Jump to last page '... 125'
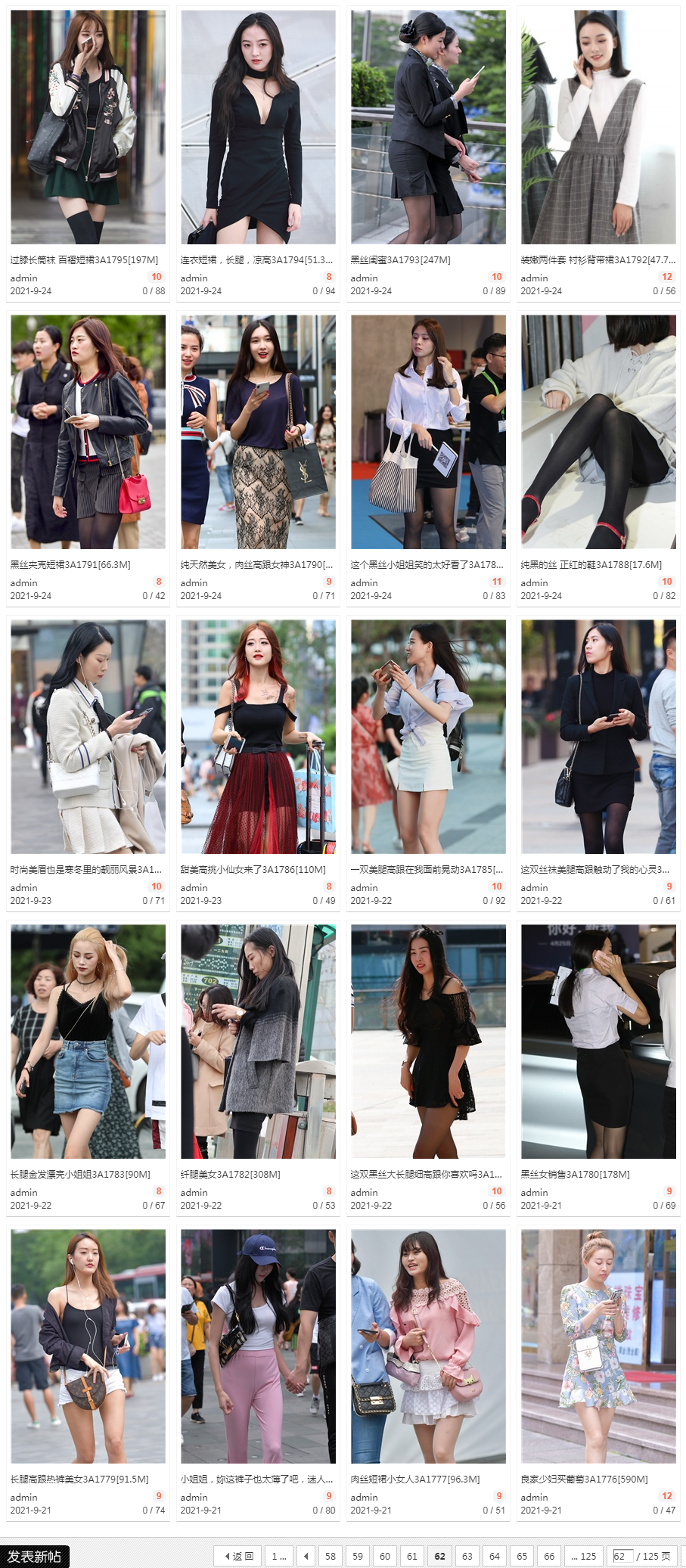 click(x=583, y=1556)
